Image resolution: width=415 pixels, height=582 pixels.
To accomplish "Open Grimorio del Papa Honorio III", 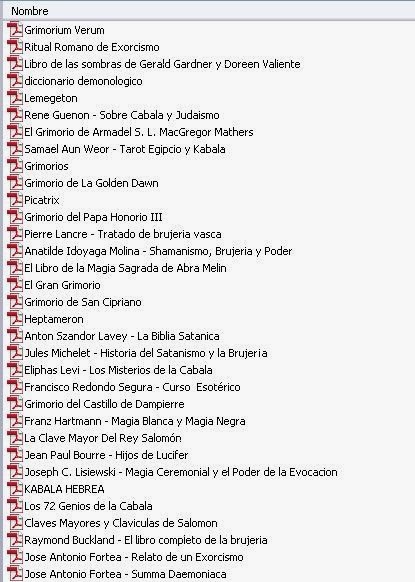I will 93,217.
